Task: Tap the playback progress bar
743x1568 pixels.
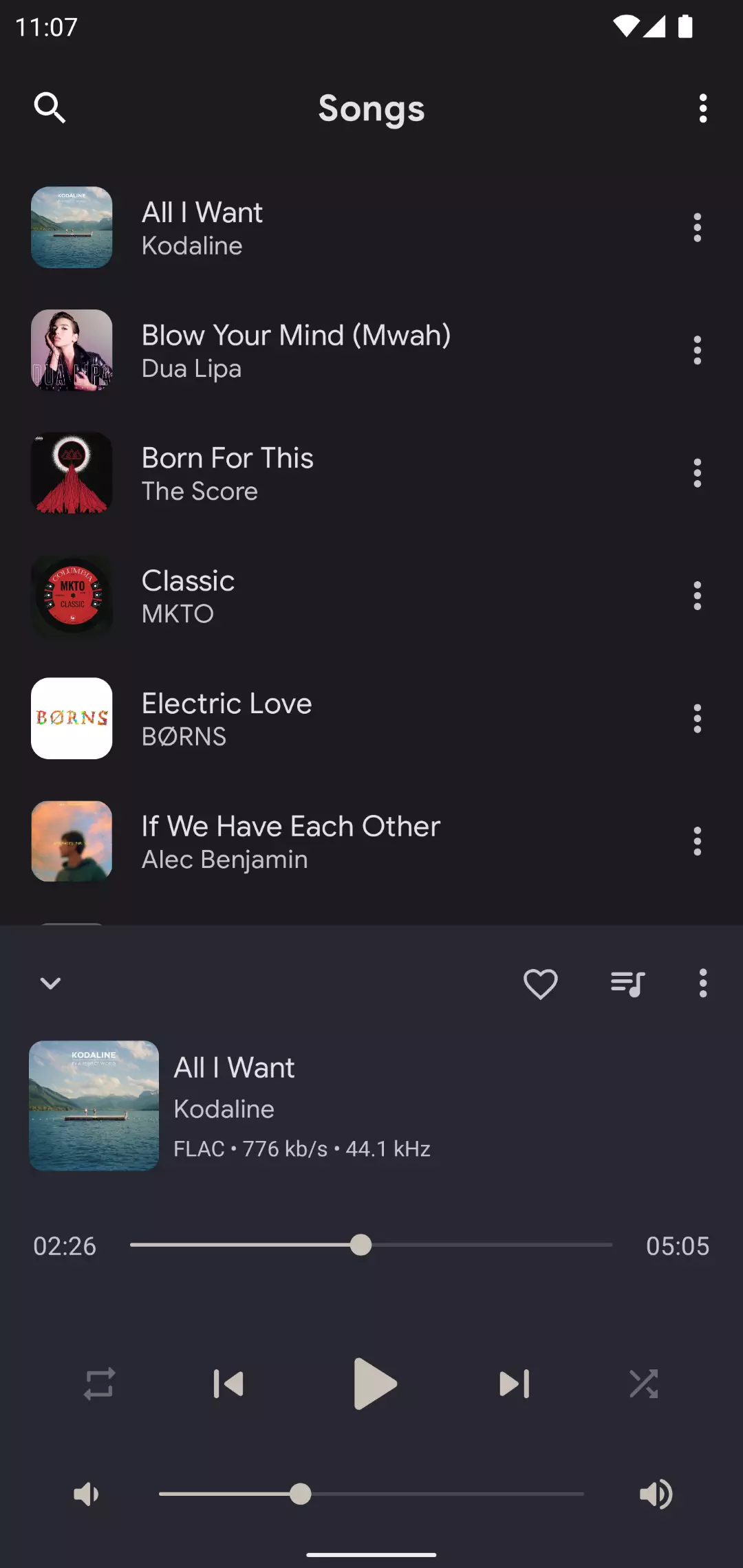Action: pyautogui.click(x=371, y=1245)
